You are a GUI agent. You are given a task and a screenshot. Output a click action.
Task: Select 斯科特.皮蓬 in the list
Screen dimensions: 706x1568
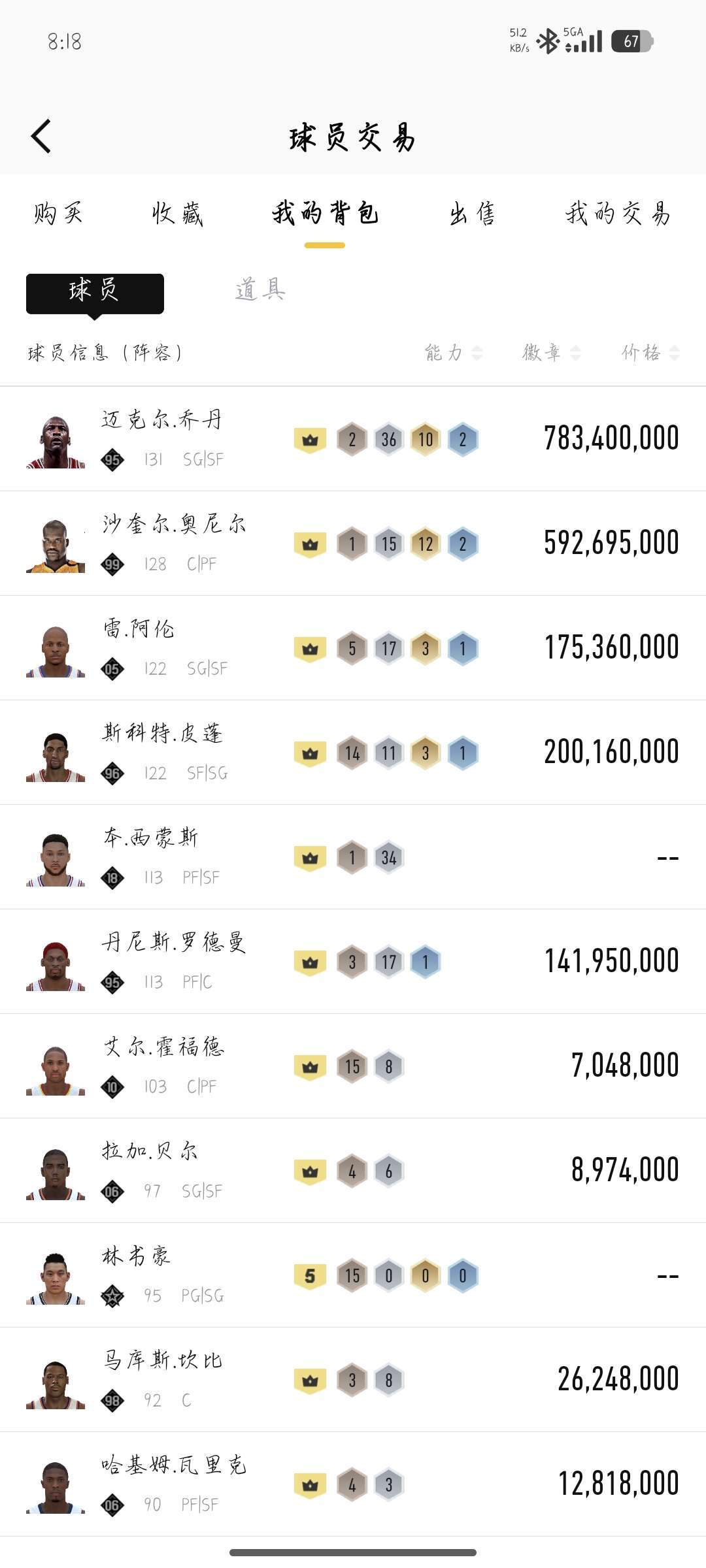click(x=353, y=752)
